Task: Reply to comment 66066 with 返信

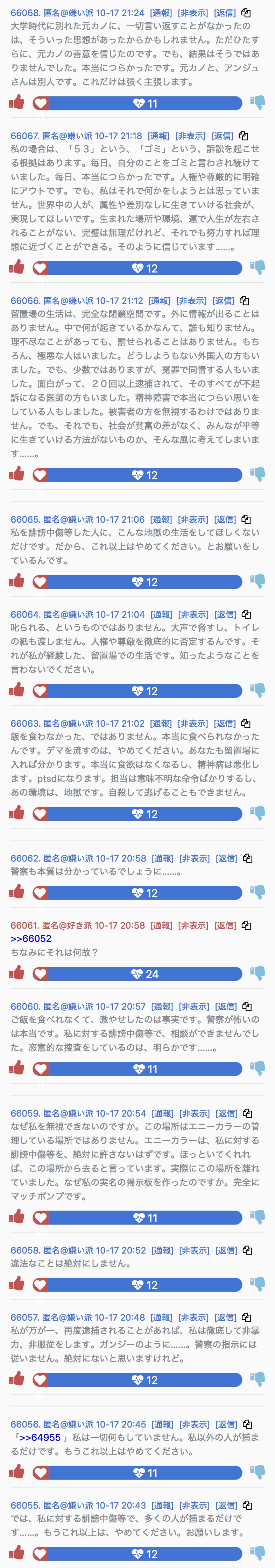Action: click(223, 301)
